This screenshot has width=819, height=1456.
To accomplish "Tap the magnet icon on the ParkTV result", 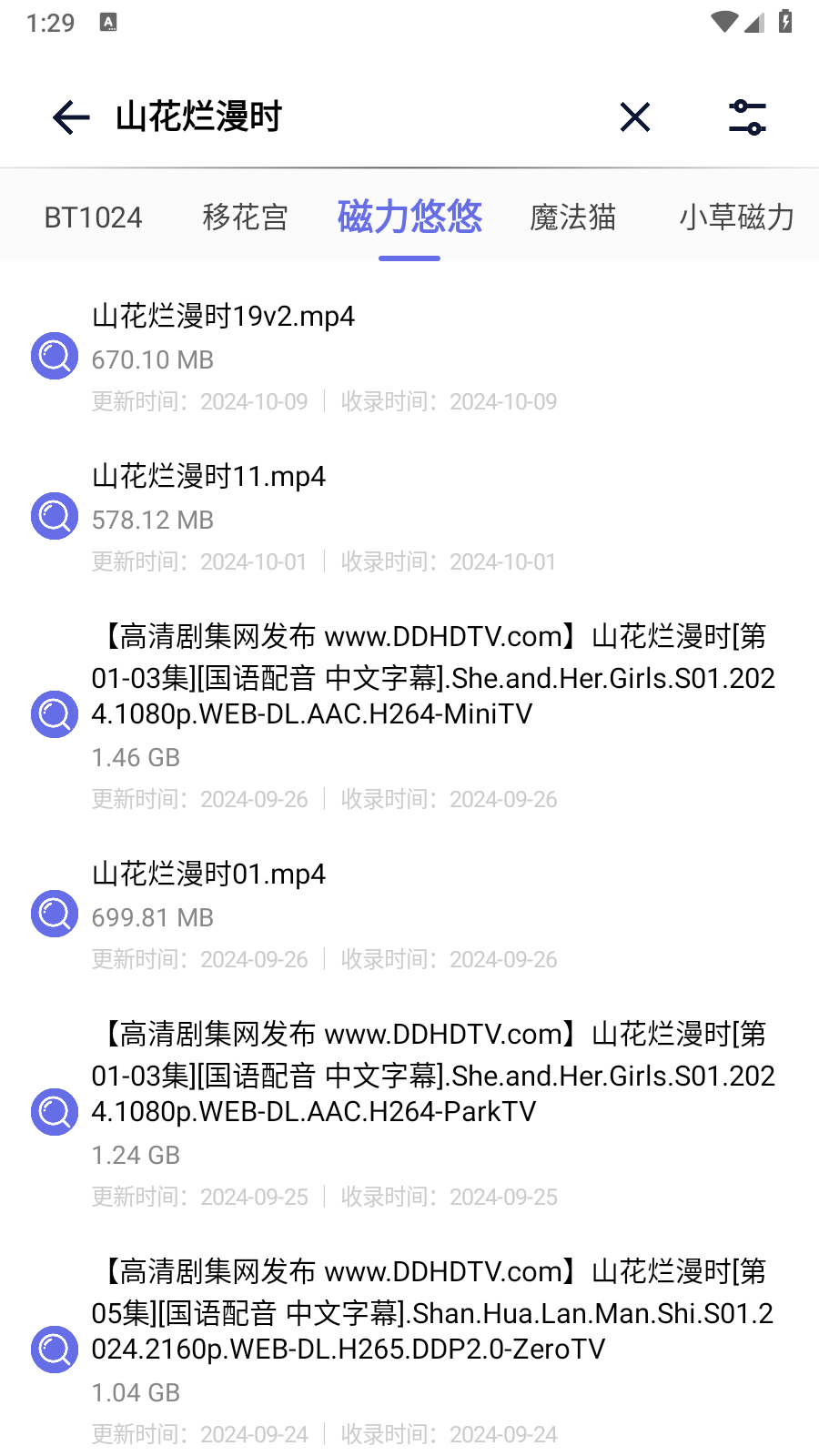I will click(x=54, y=1112).
